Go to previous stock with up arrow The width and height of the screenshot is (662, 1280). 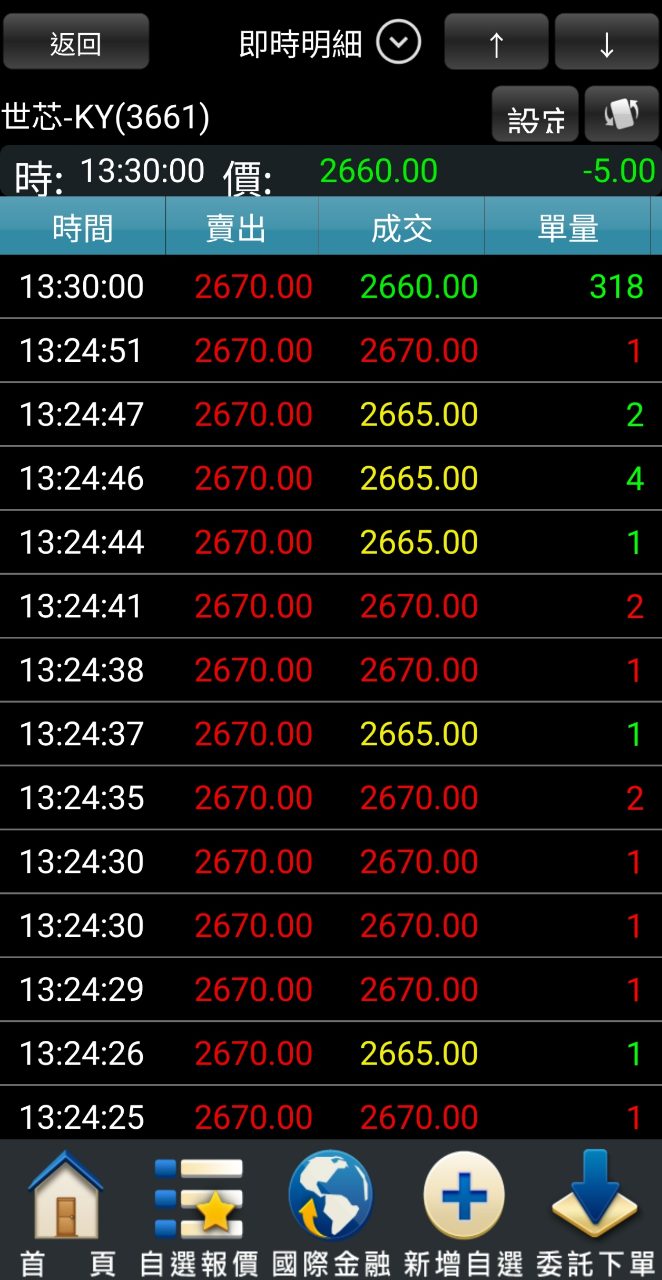[x=496, y=43]
